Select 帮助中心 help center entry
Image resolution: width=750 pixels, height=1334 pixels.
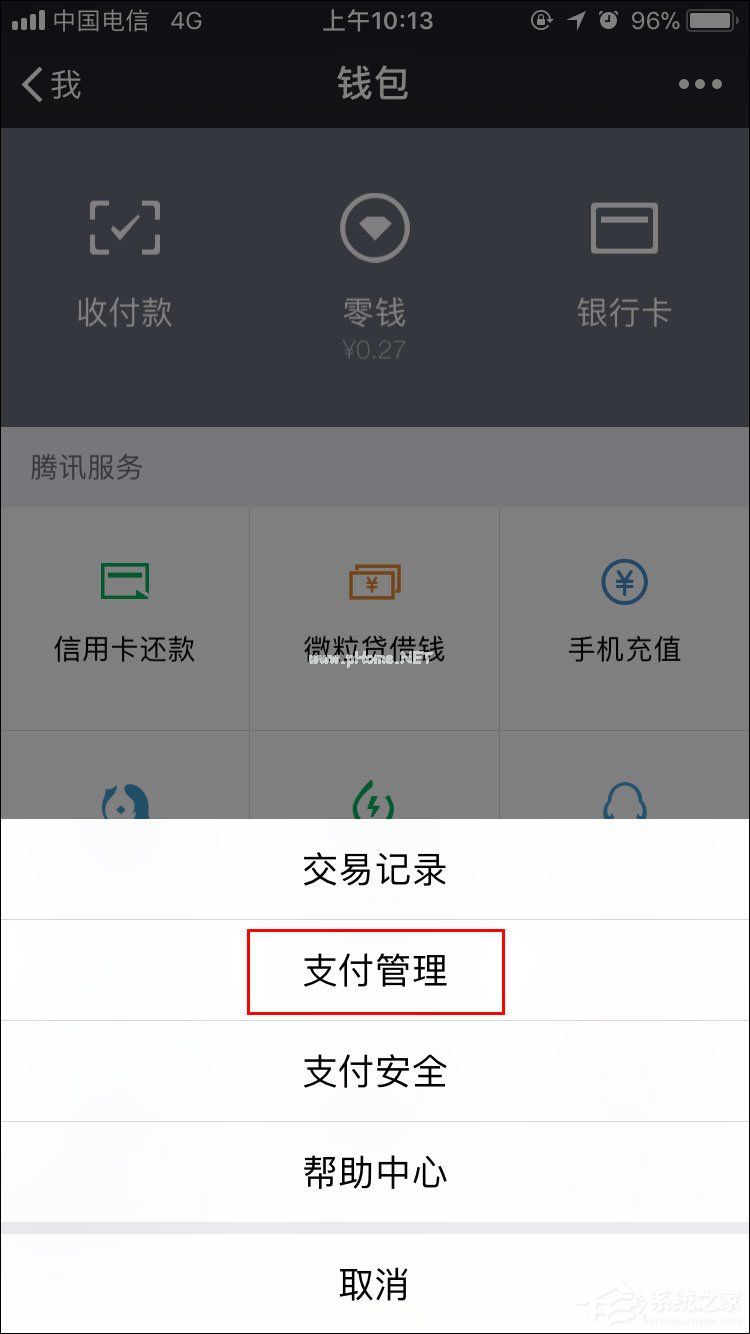375,1171
